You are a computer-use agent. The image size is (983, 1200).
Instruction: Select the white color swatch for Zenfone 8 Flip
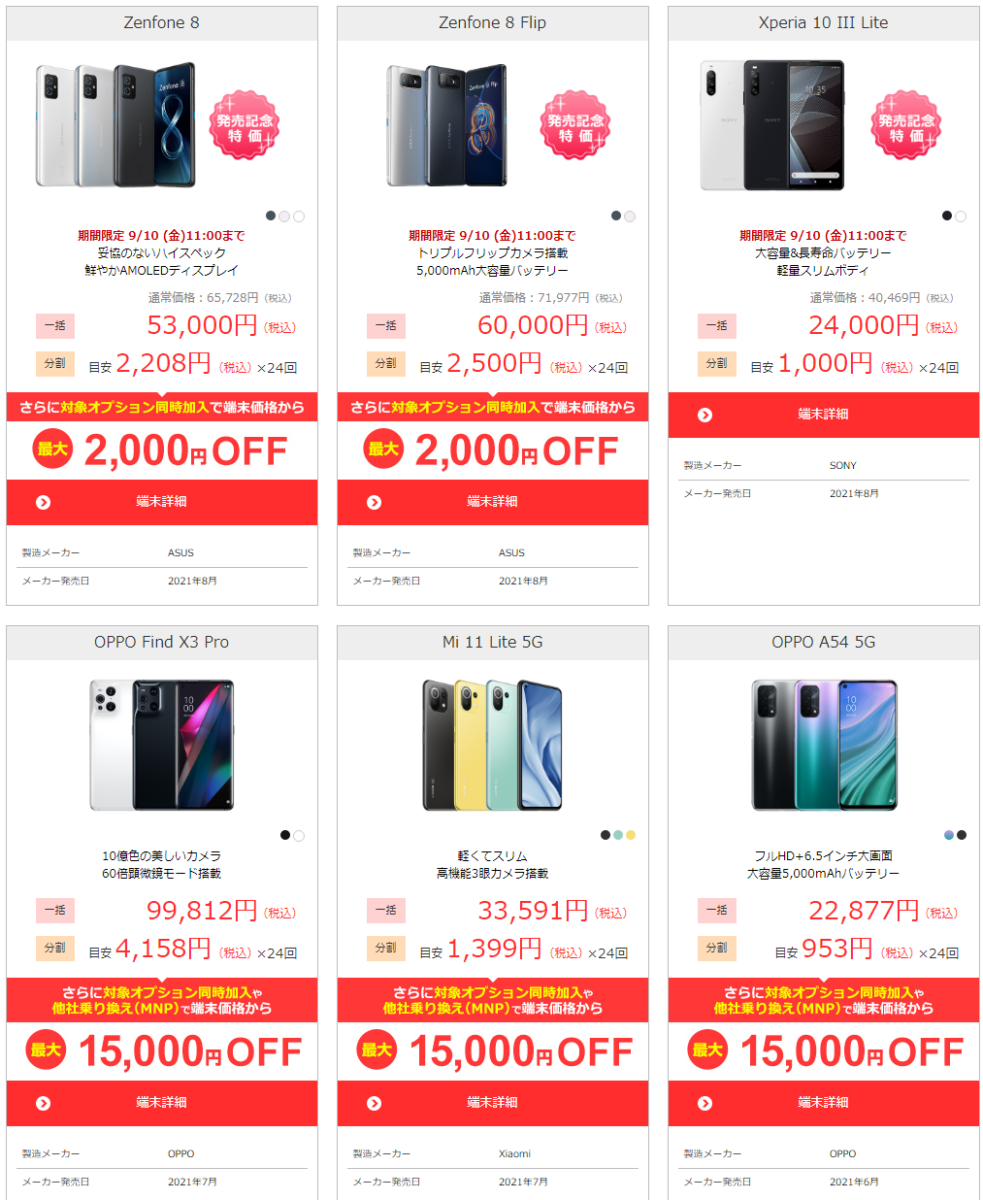(630, 216)
